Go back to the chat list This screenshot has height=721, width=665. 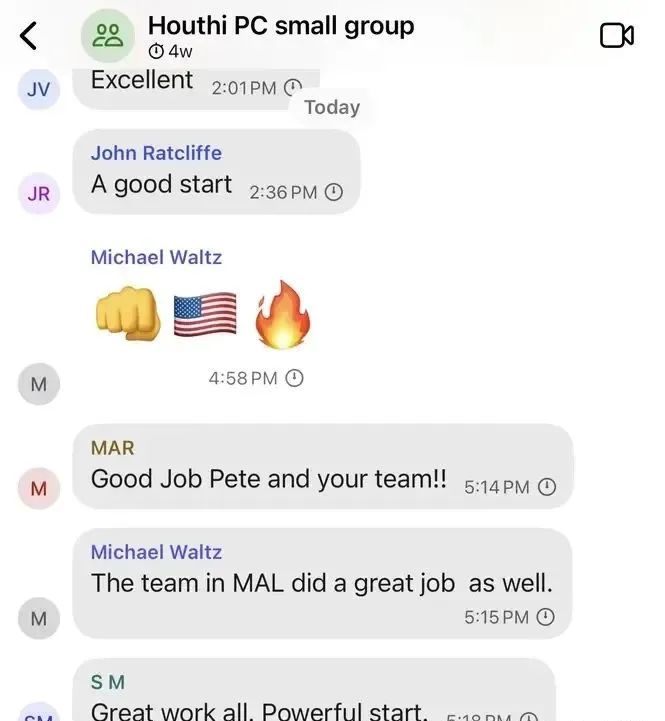point(29,36)
